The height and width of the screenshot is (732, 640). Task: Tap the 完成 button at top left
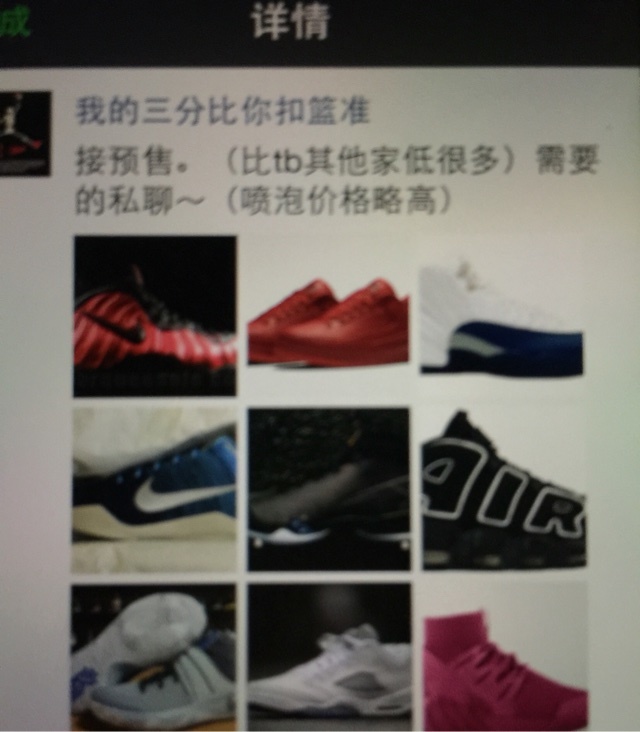pyautogui.click(x=14, y=22)
